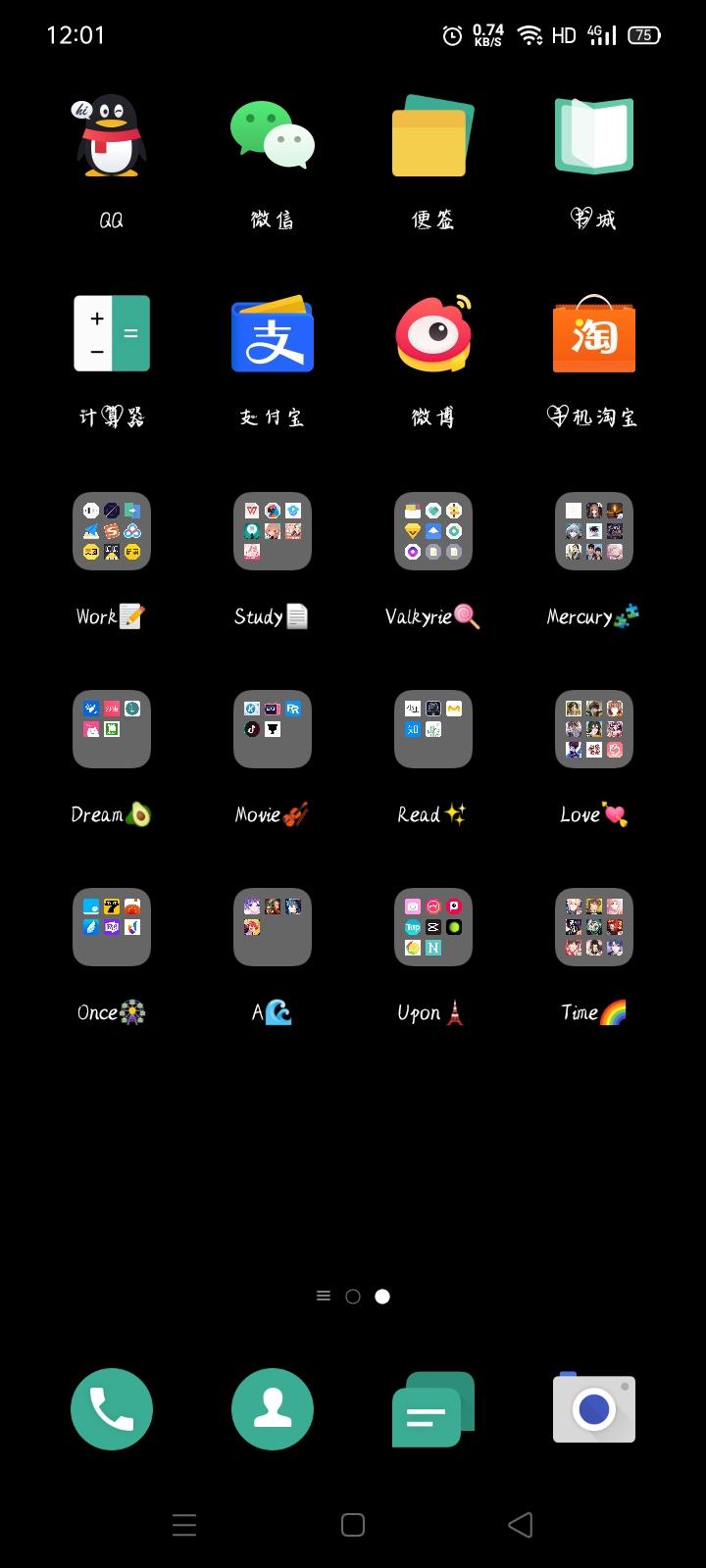The width and height of the screenshot is (706, 1568).
Task: Open the Study folder
Action: pyautogui.click(x=272, y=531)
